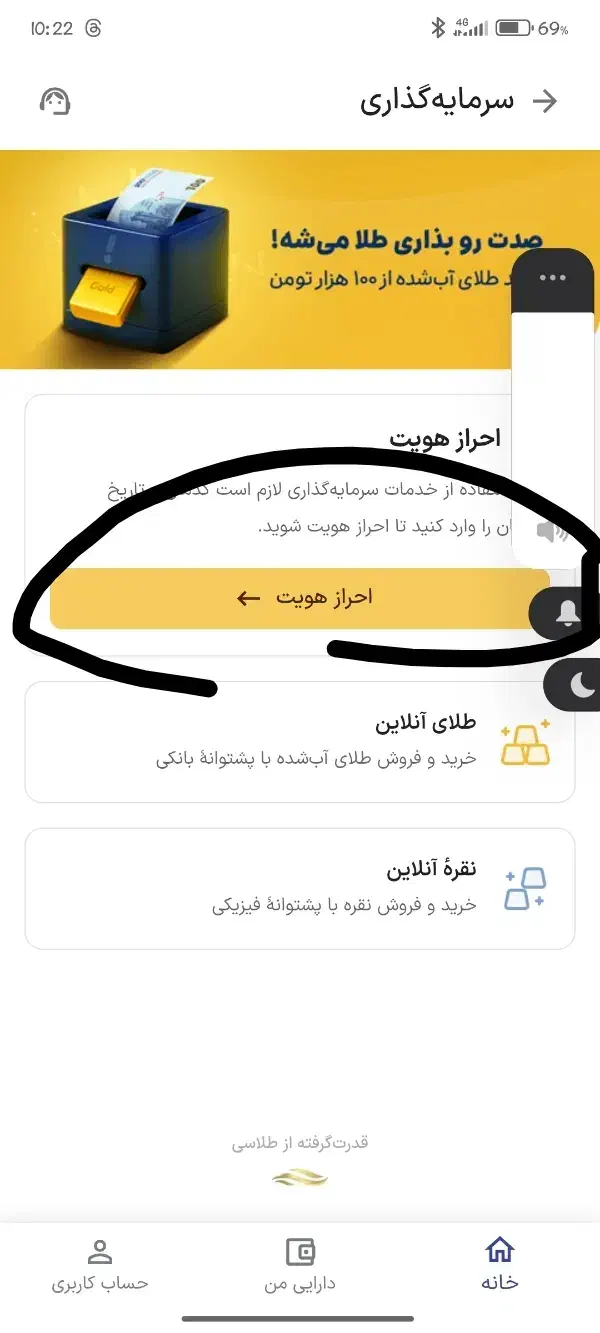Expand the floating panel's three-dot menu

click(x=552, y=278)
